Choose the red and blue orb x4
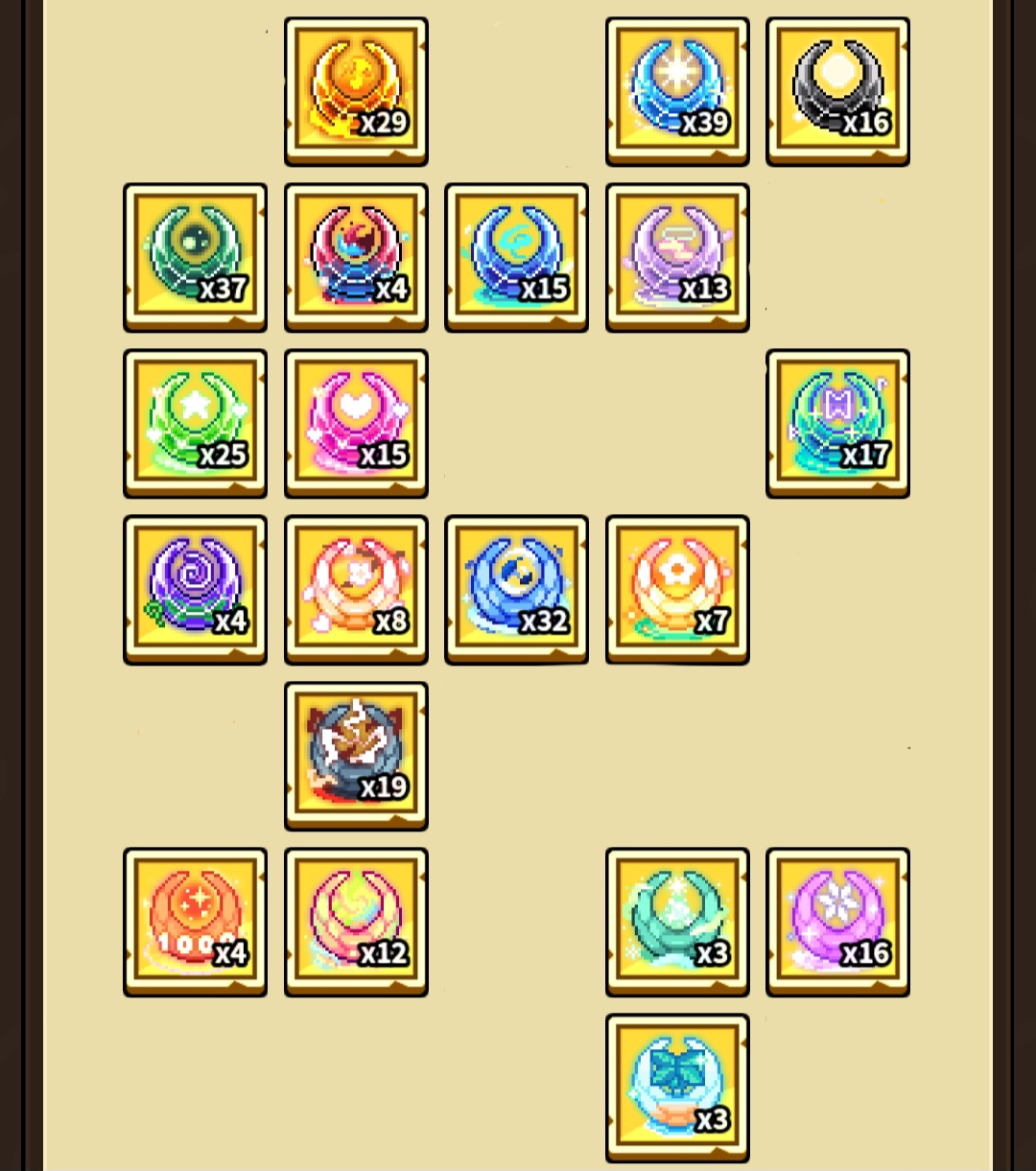1036x1171 pixels. (356, 257)
